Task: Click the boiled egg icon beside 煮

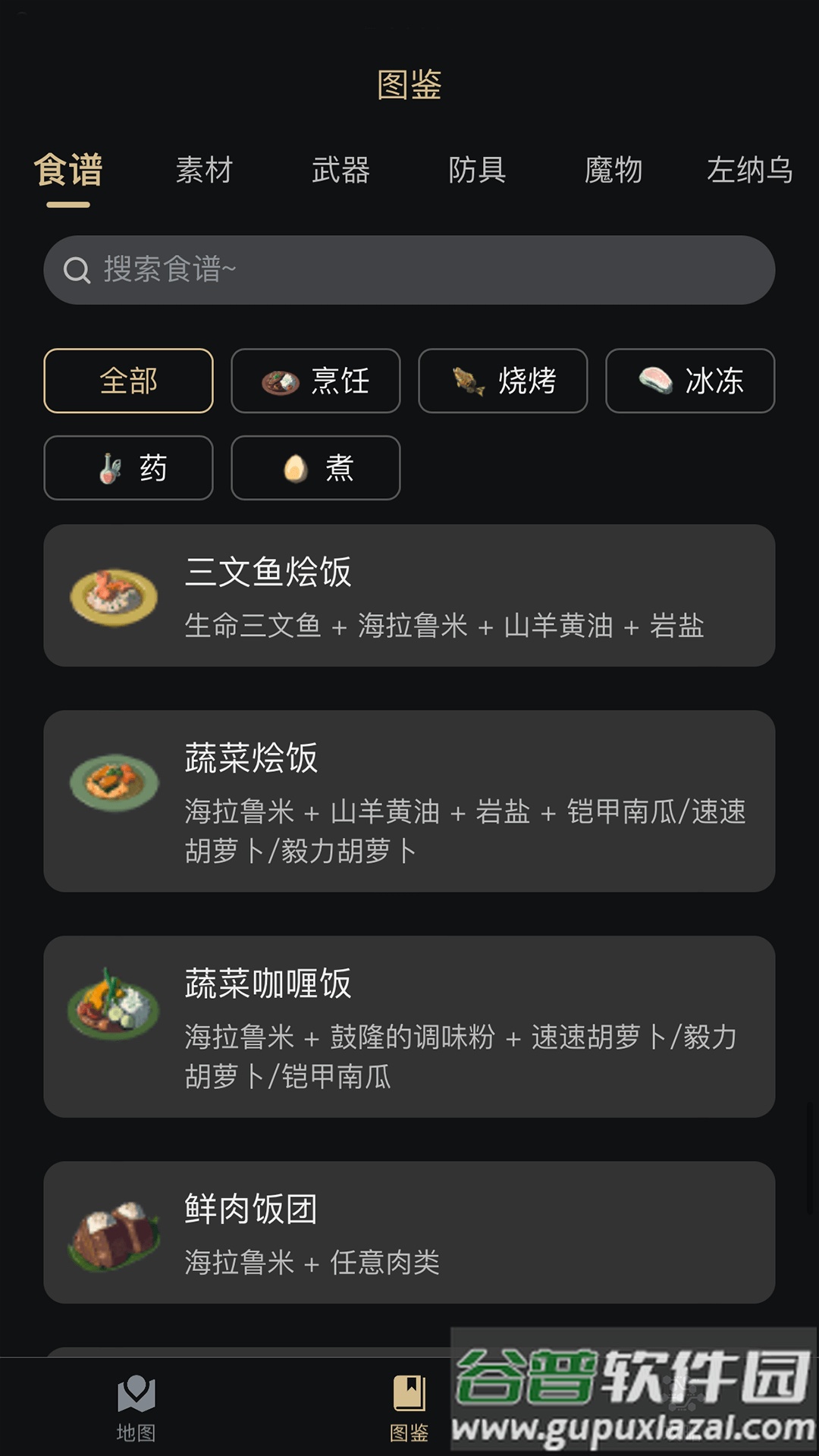Action: coord(293,468)
